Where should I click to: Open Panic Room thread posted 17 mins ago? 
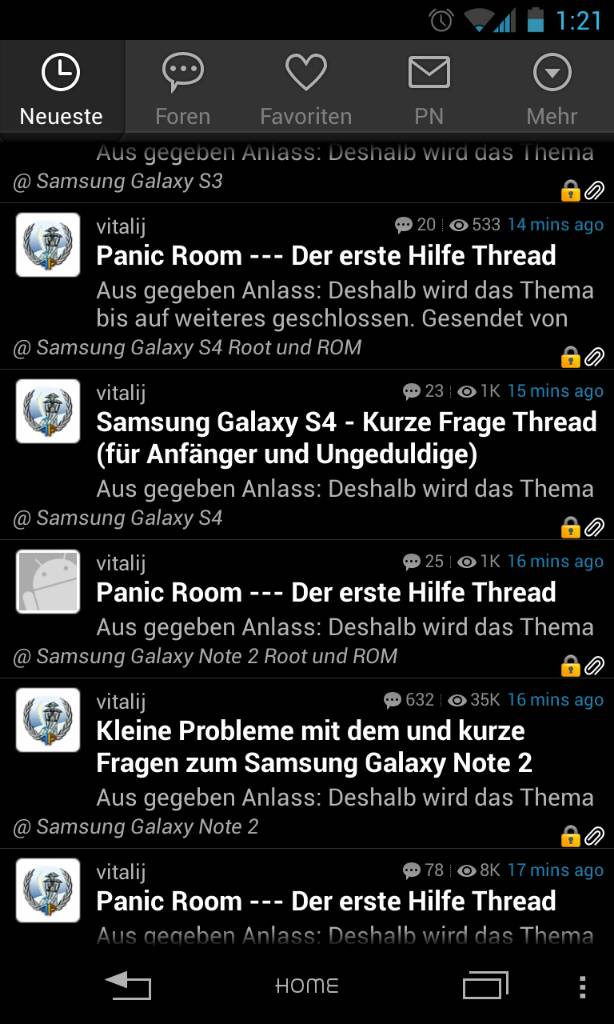point(307,899)
